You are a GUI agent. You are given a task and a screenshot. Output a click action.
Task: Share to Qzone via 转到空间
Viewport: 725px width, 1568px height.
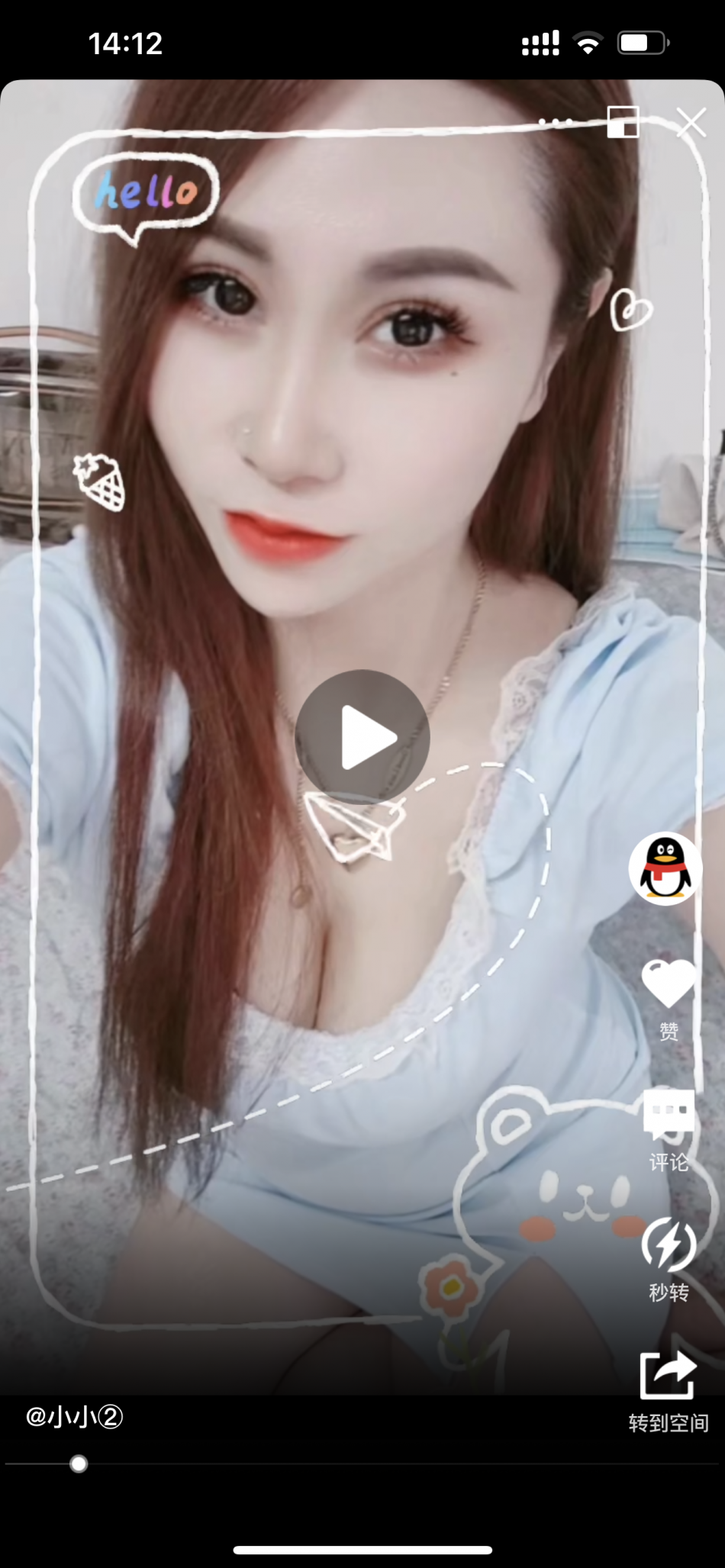[669, 1392]
